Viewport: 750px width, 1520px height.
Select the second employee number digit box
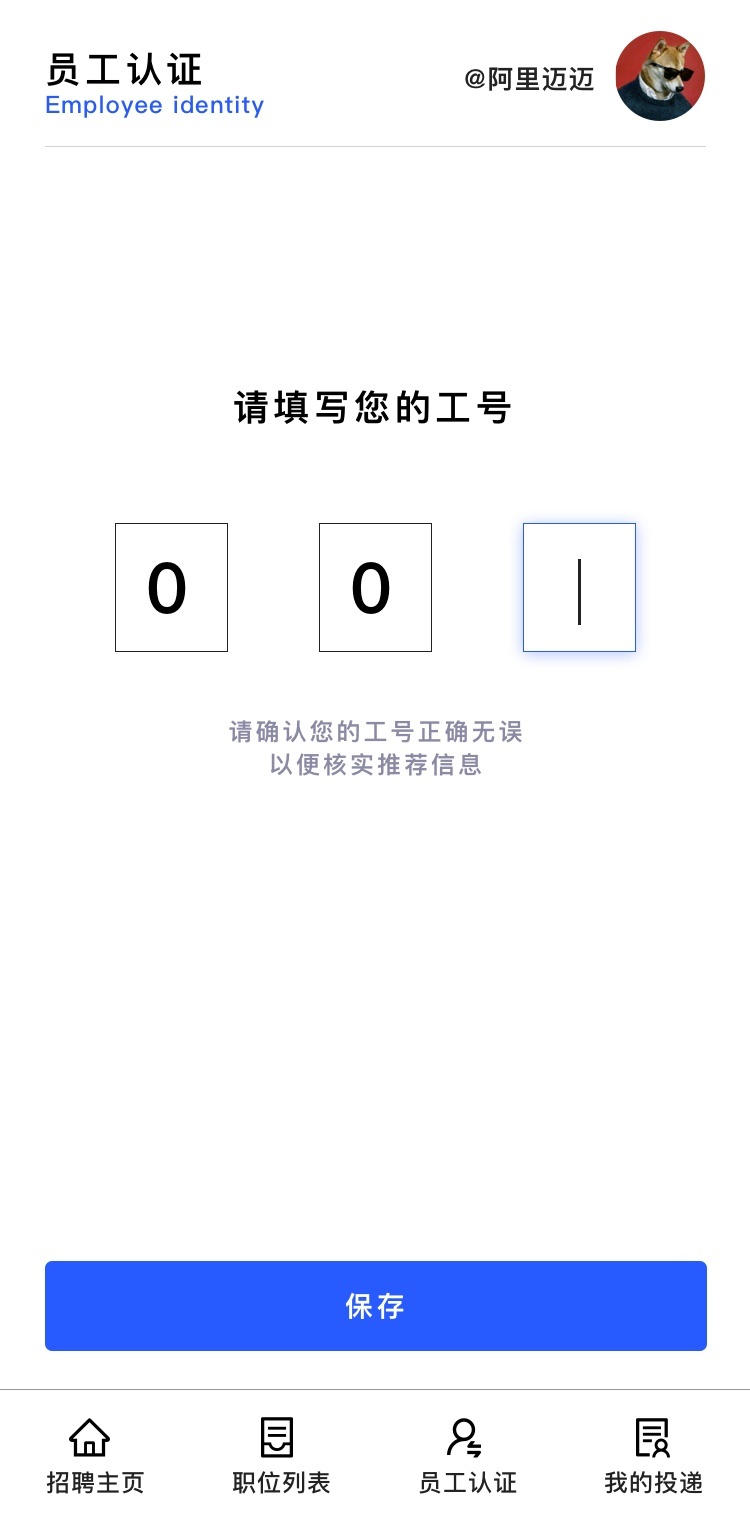tap(375, 587)
